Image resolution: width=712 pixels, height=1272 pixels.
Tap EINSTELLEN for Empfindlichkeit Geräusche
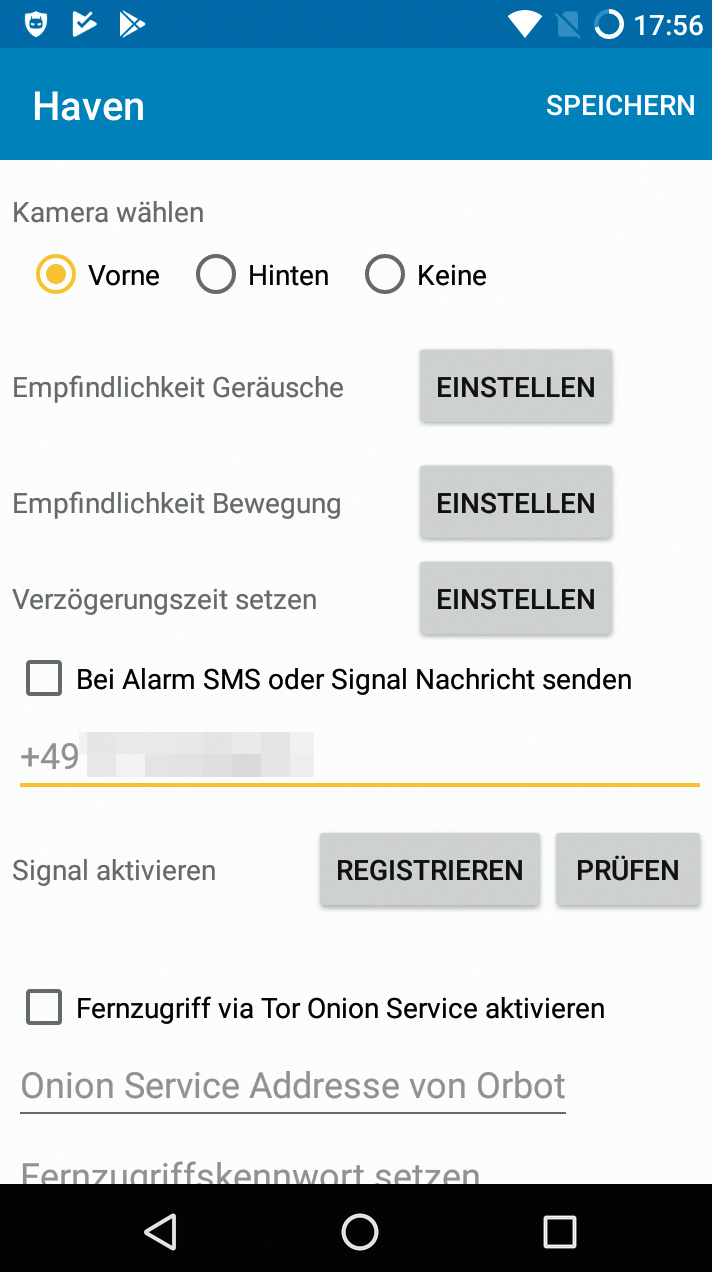pyautogui.click(x=515, y=387)
